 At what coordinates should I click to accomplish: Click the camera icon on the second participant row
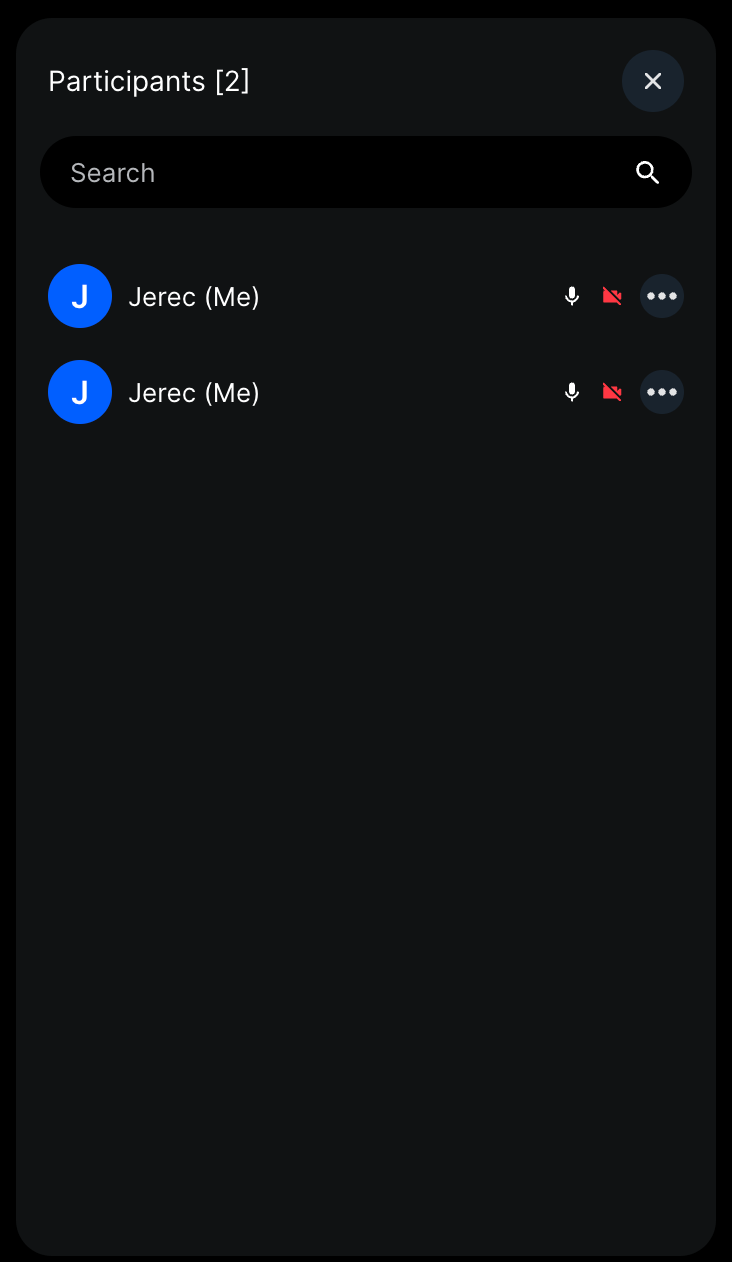point(612,392)
